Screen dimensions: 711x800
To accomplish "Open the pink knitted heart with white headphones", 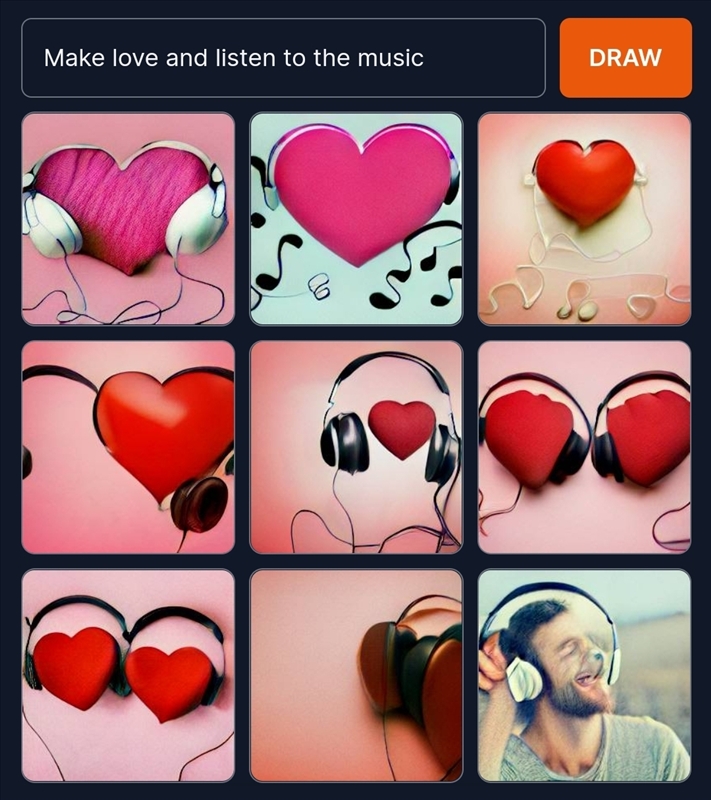I will coord(128,219).
